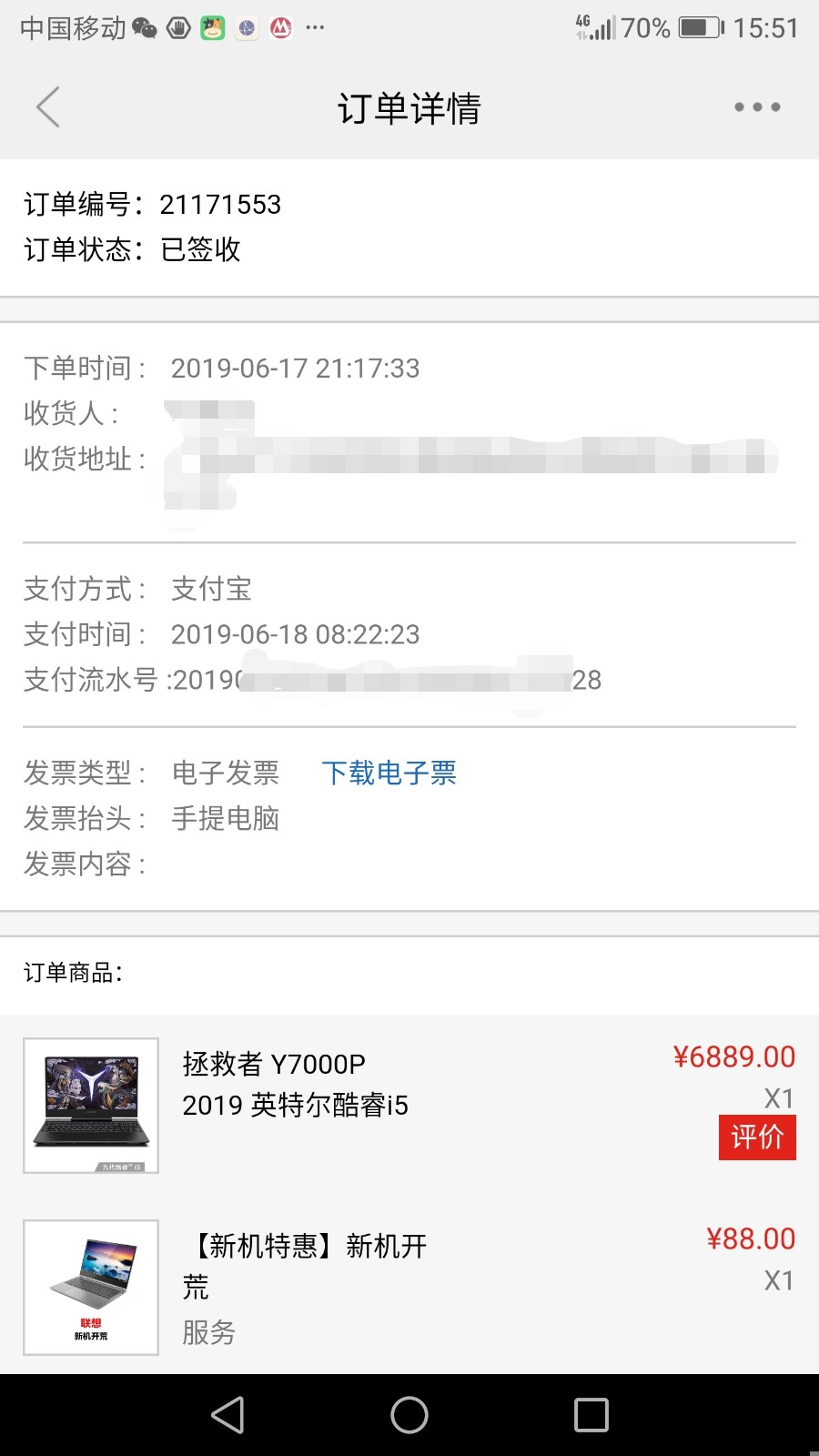Open the 拯救者 Y7000P product item
Viewport: 819px width, 1456px height.
click(x=295, y=1085)
